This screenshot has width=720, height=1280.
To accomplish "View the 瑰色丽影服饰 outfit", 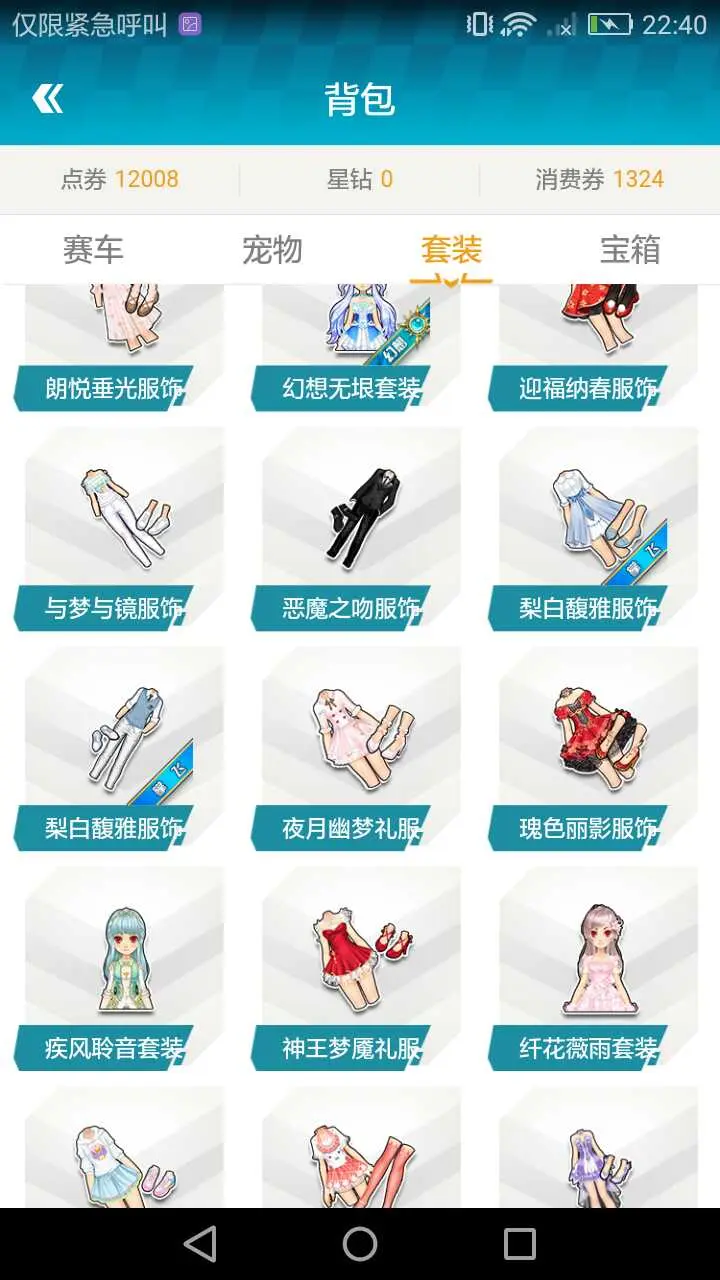I will 593,750.
